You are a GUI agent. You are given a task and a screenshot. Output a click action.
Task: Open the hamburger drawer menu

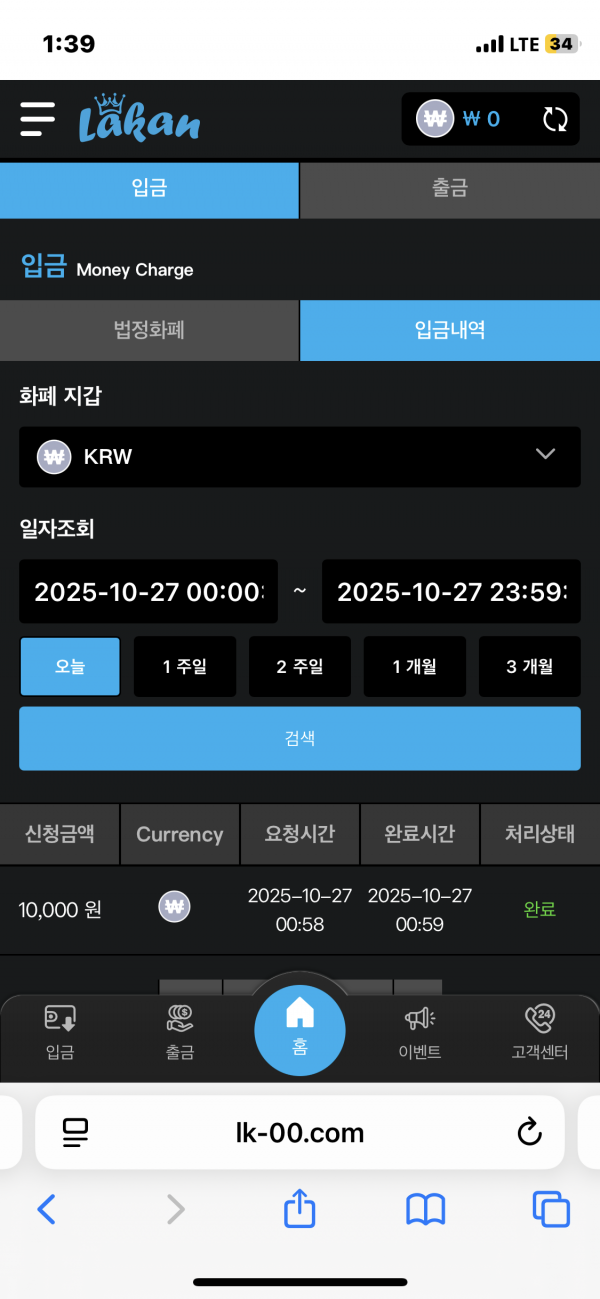click(37, 119)
